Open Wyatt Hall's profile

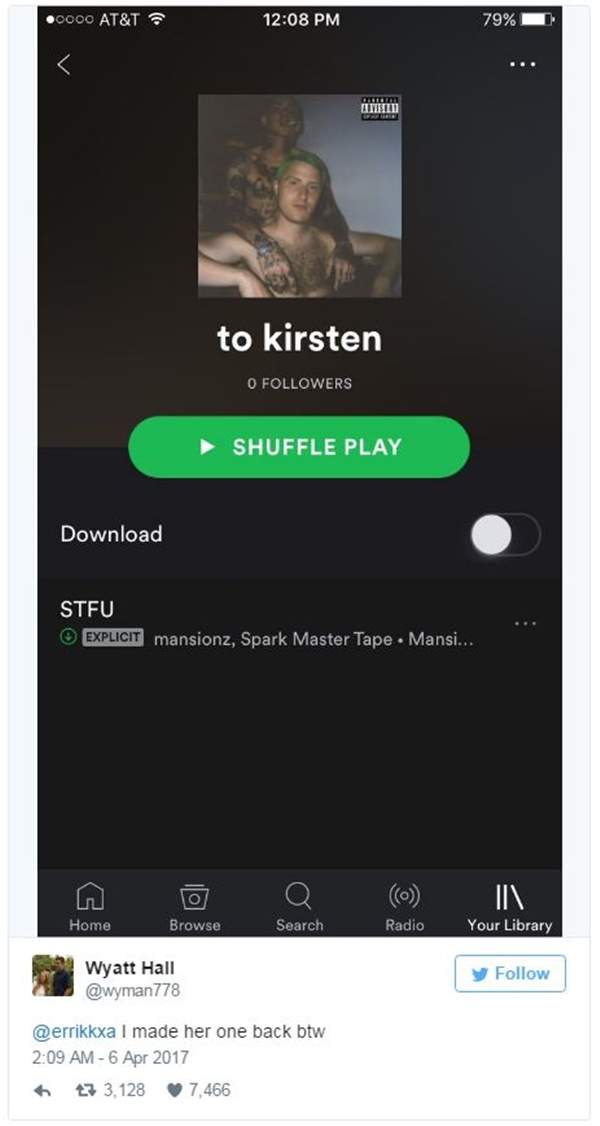click(x=129, y=968)
